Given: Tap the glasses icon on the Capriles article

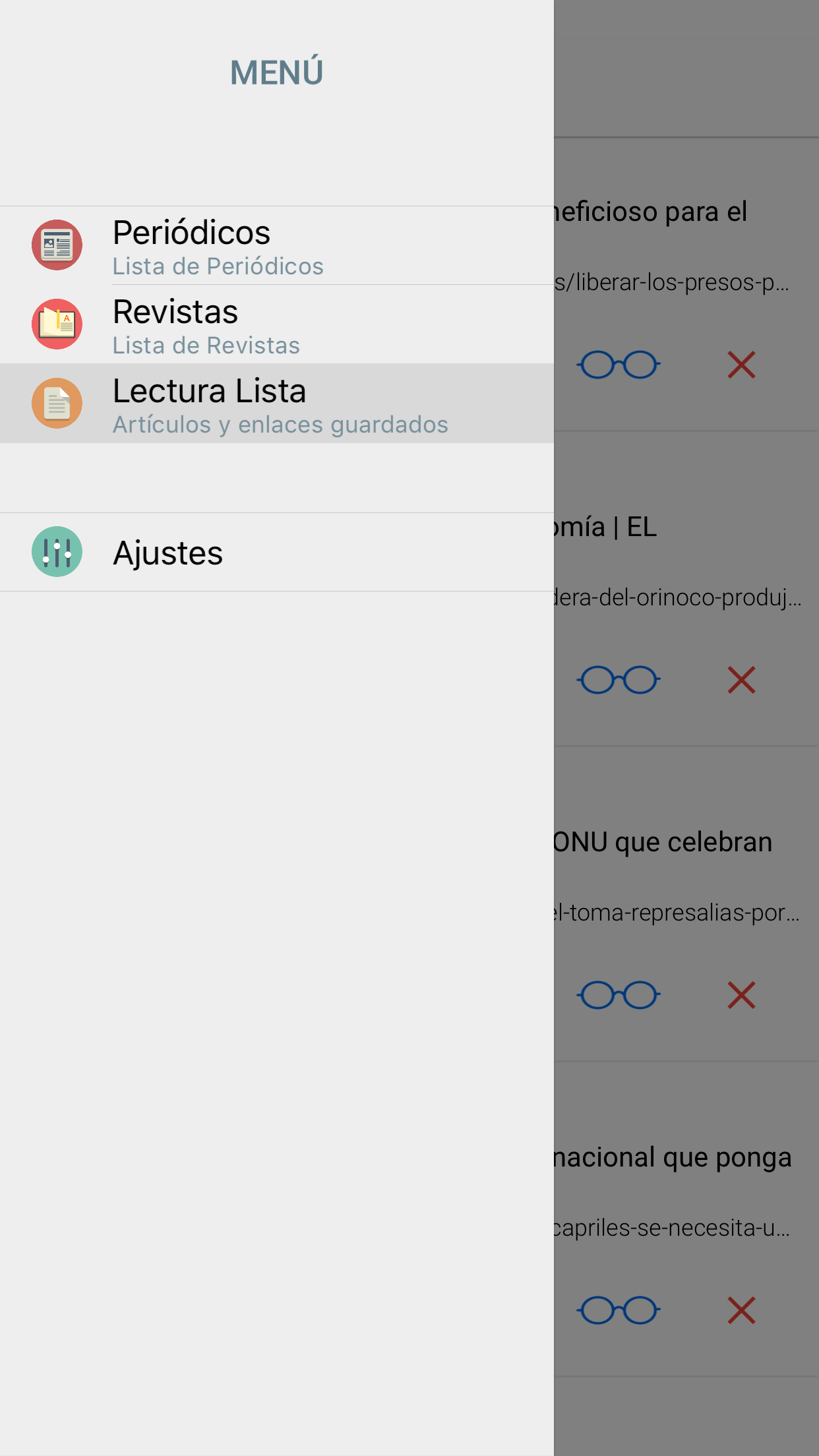Looking at the screenshot, I should click(619, 1310).
